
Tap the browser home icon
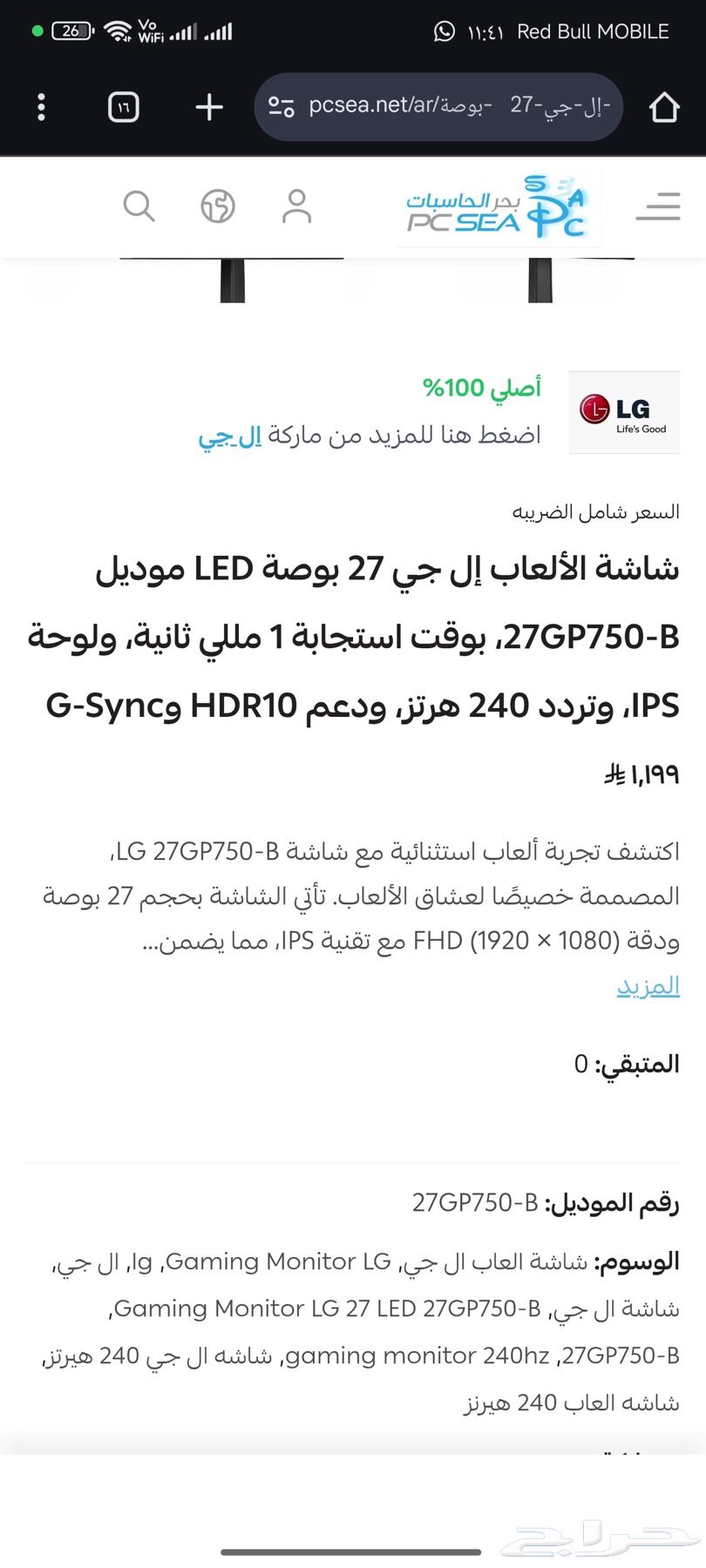pos(665,107)
